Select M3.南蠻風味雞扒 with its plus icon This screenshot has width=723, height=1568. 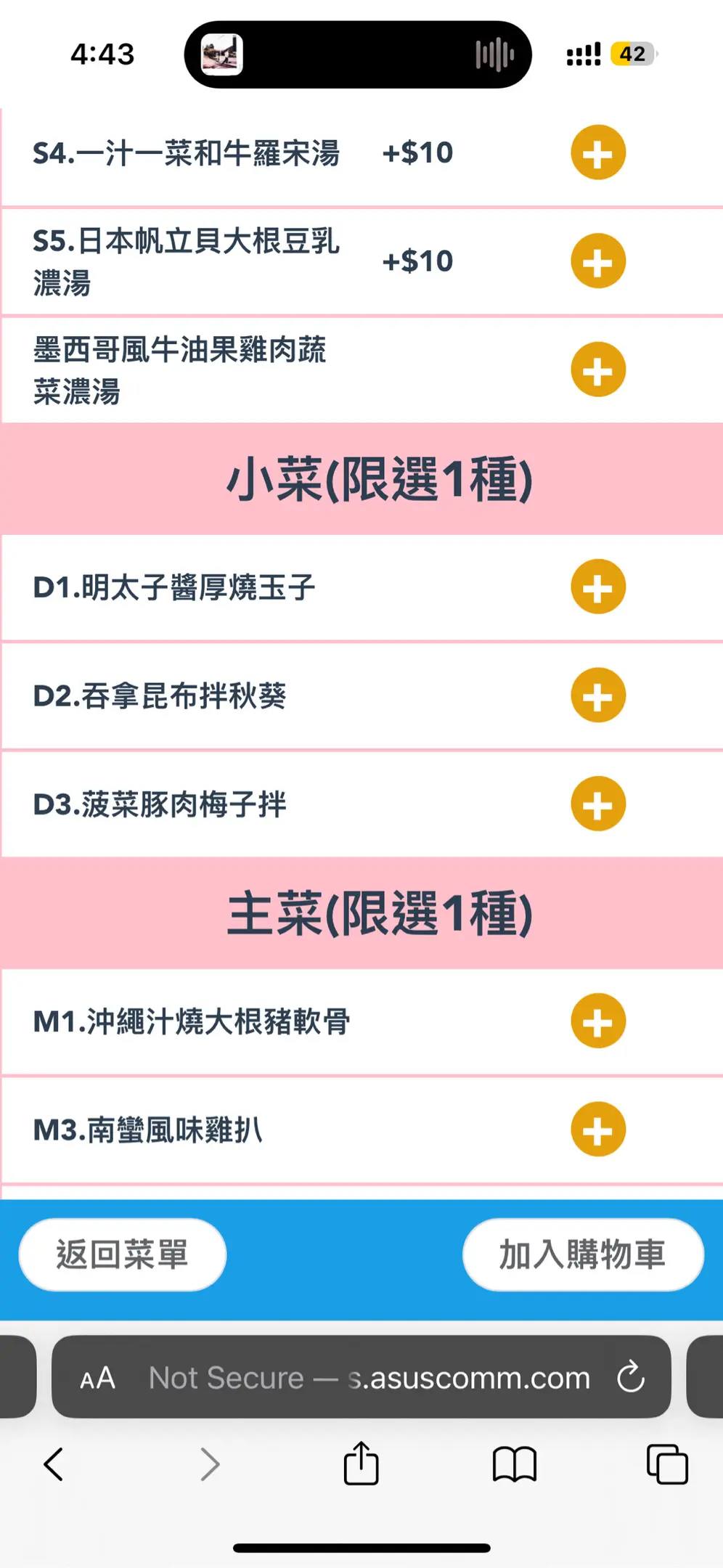[598, 1130]
